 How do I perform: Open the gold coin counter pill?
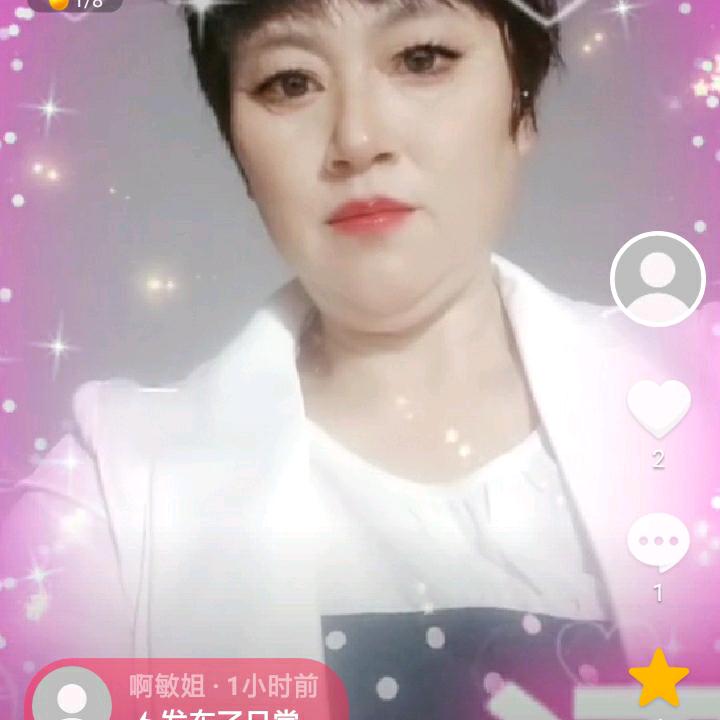[76, 5]
